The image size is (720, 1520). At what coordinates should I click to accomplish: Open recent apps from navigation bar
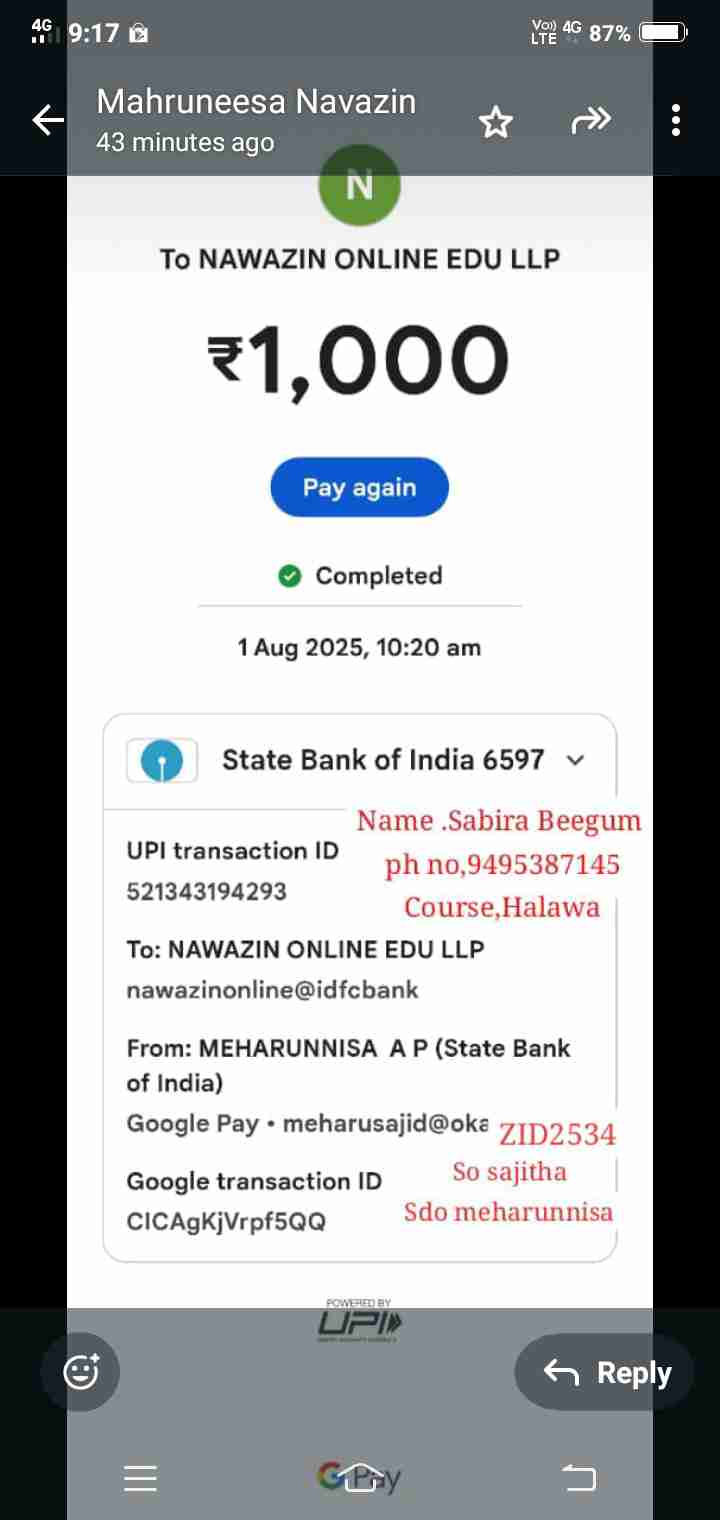140,1478
